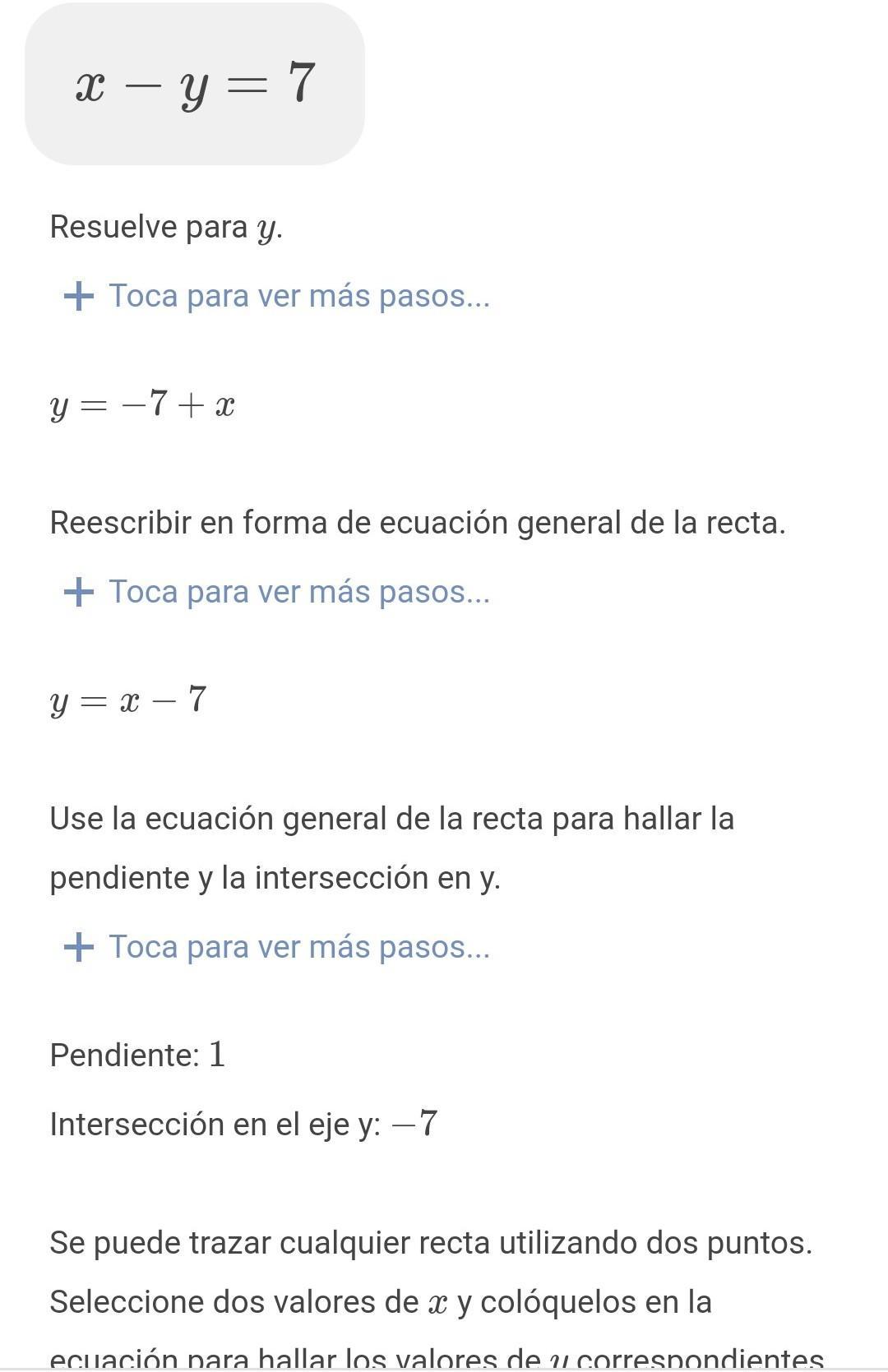
Task: Expand steps for finding pendiente and intersección
Action: point(277,947)
